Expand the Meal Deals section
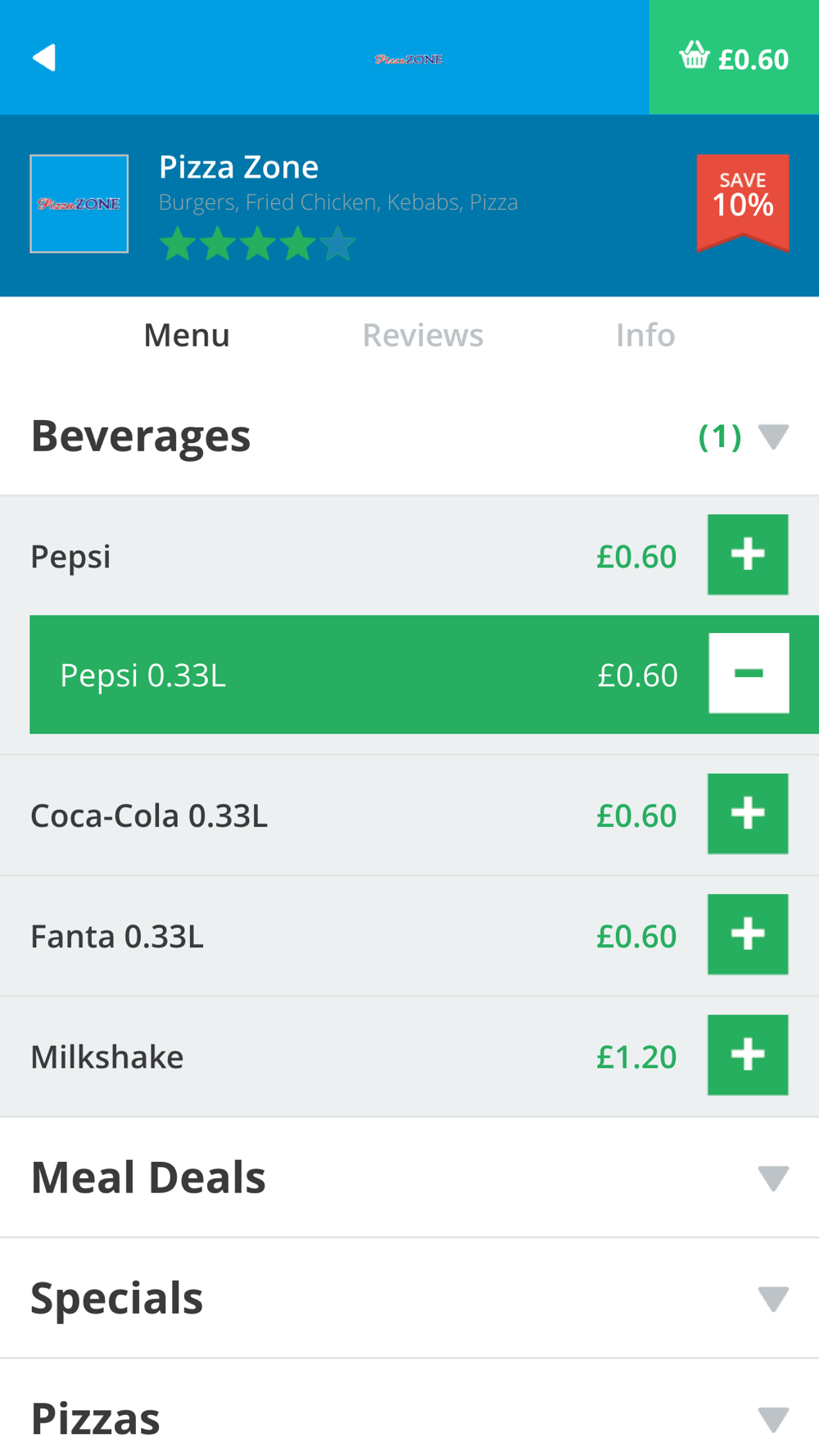Image resolution: width=819 pixels, height=1456 pixels. coord(772,1178)
